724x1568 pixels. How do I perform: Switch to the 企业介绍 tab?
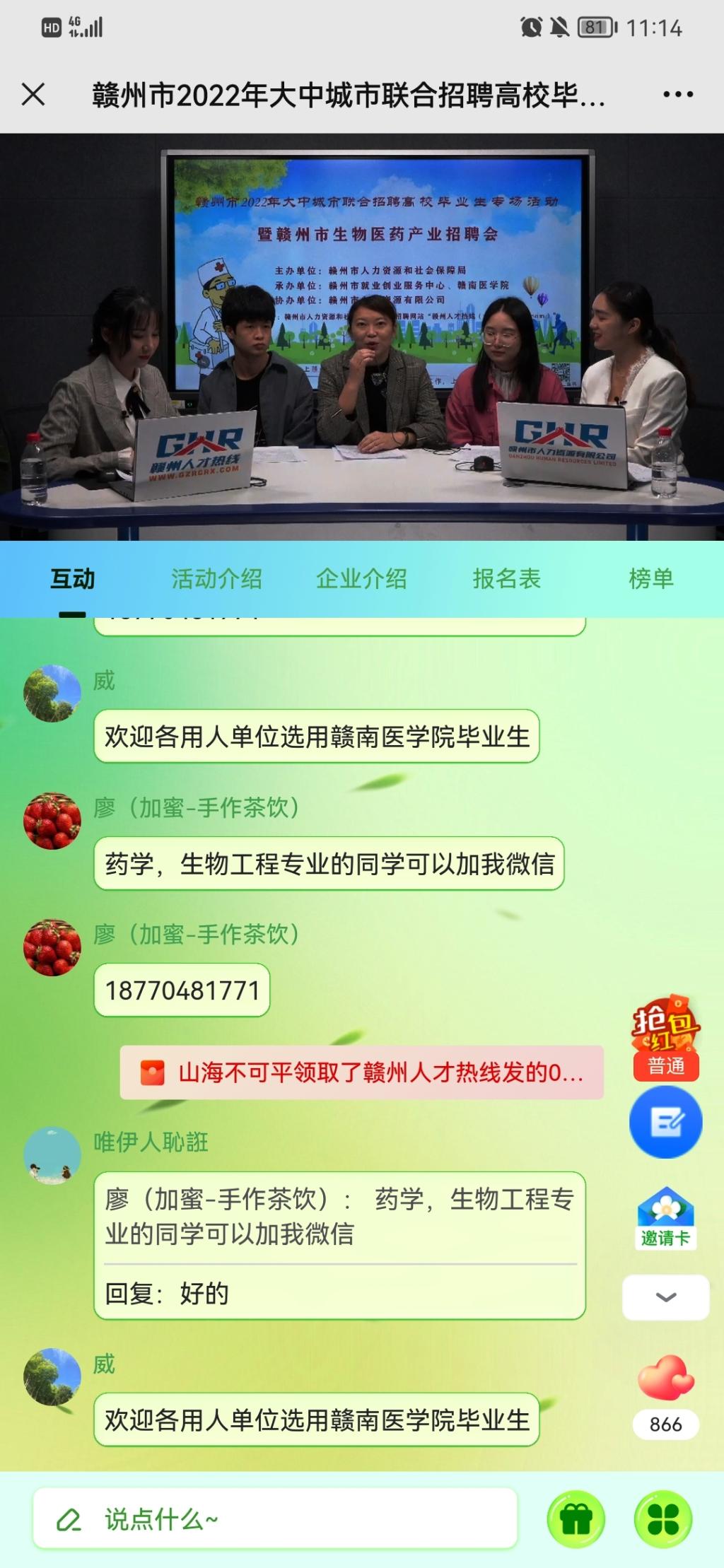pyautogui.click(x=361, y=579)
